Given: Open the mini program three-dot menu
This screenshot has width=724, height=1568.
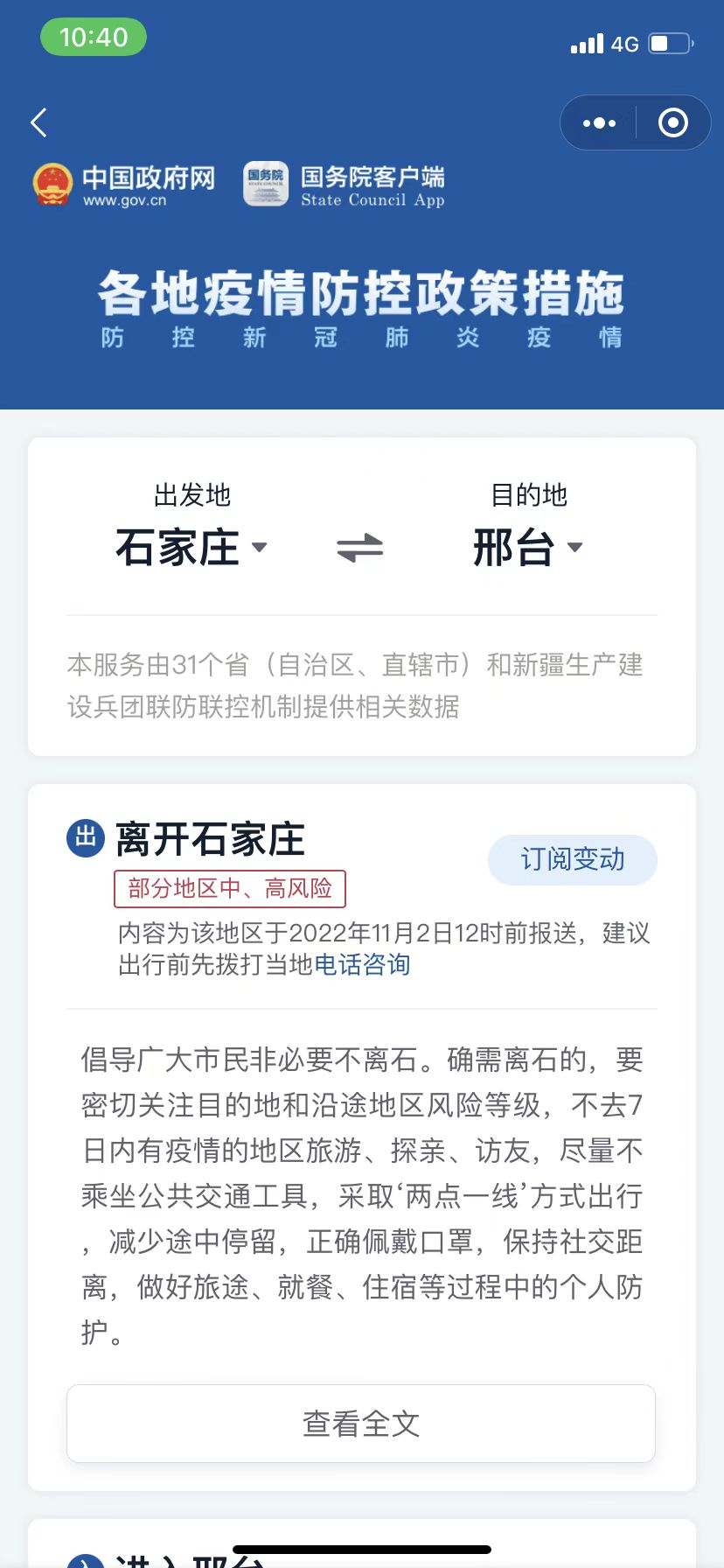Looking at the screenshot, I should tap(599, 122).
